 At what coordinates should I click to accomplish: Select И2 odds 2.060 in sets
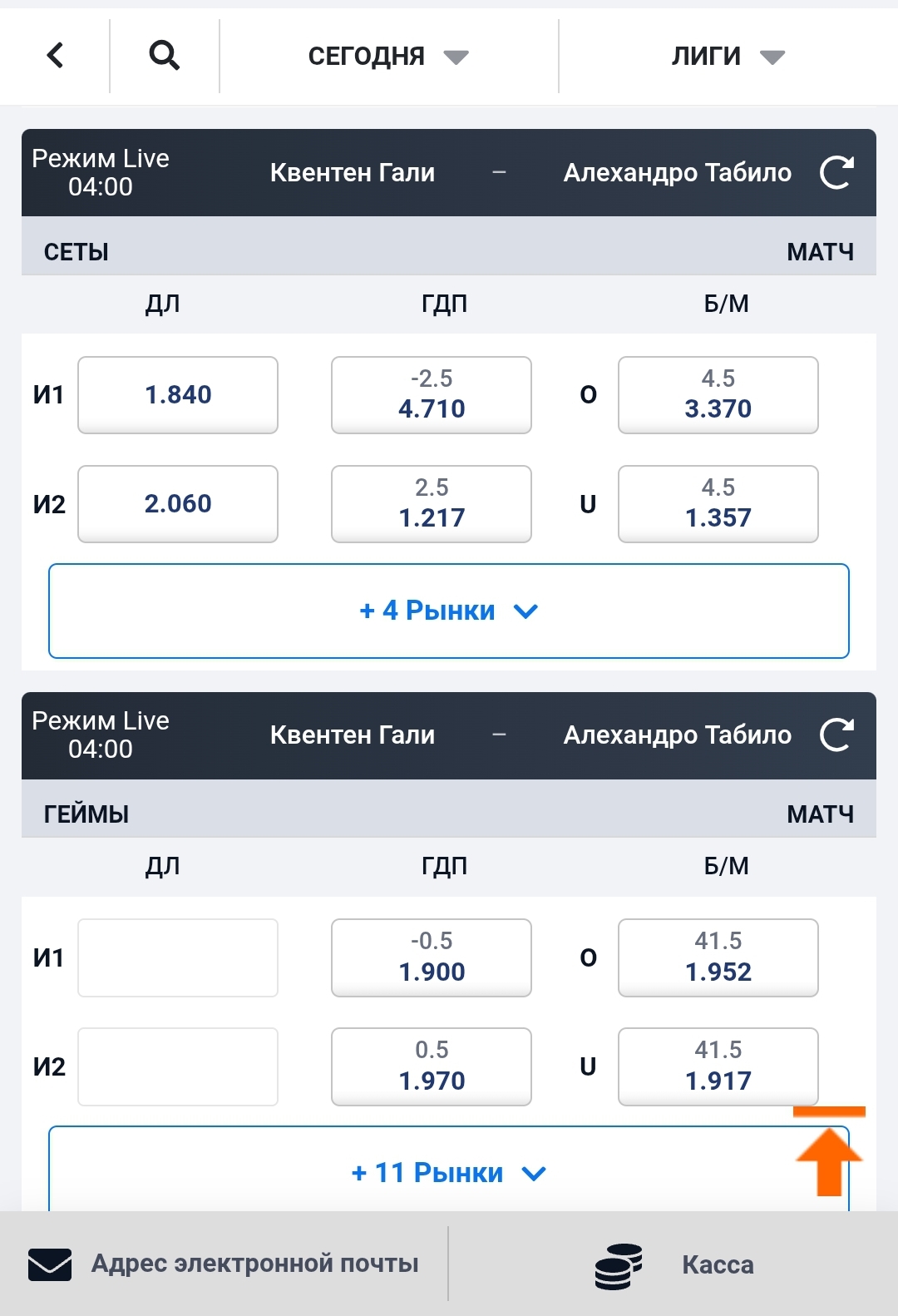click(x=178, y=503)
